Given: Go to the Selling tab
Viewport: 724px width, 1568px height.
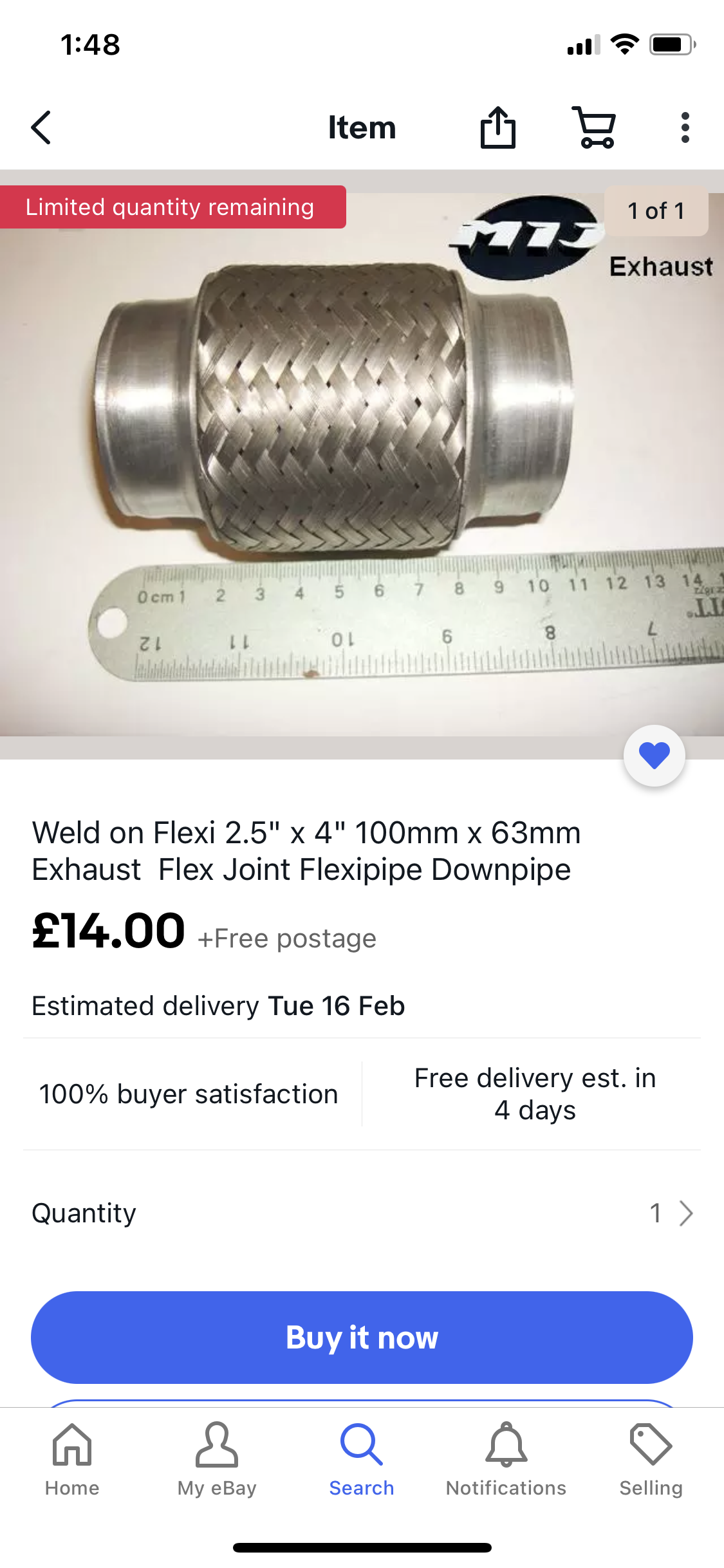Looking at the screenshot, I should [651, 1460].
